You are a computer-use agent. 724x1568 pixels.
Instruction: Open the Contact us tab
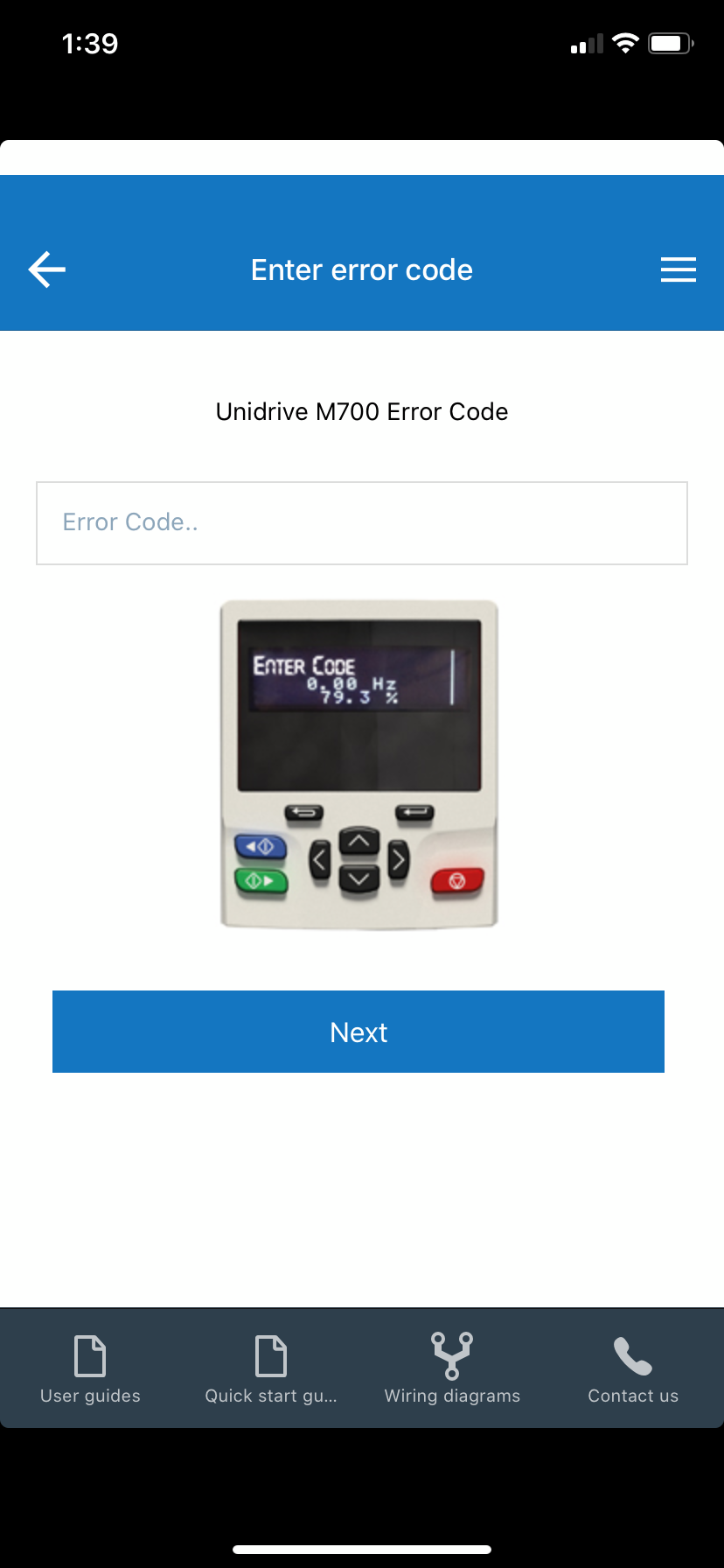633,1369
